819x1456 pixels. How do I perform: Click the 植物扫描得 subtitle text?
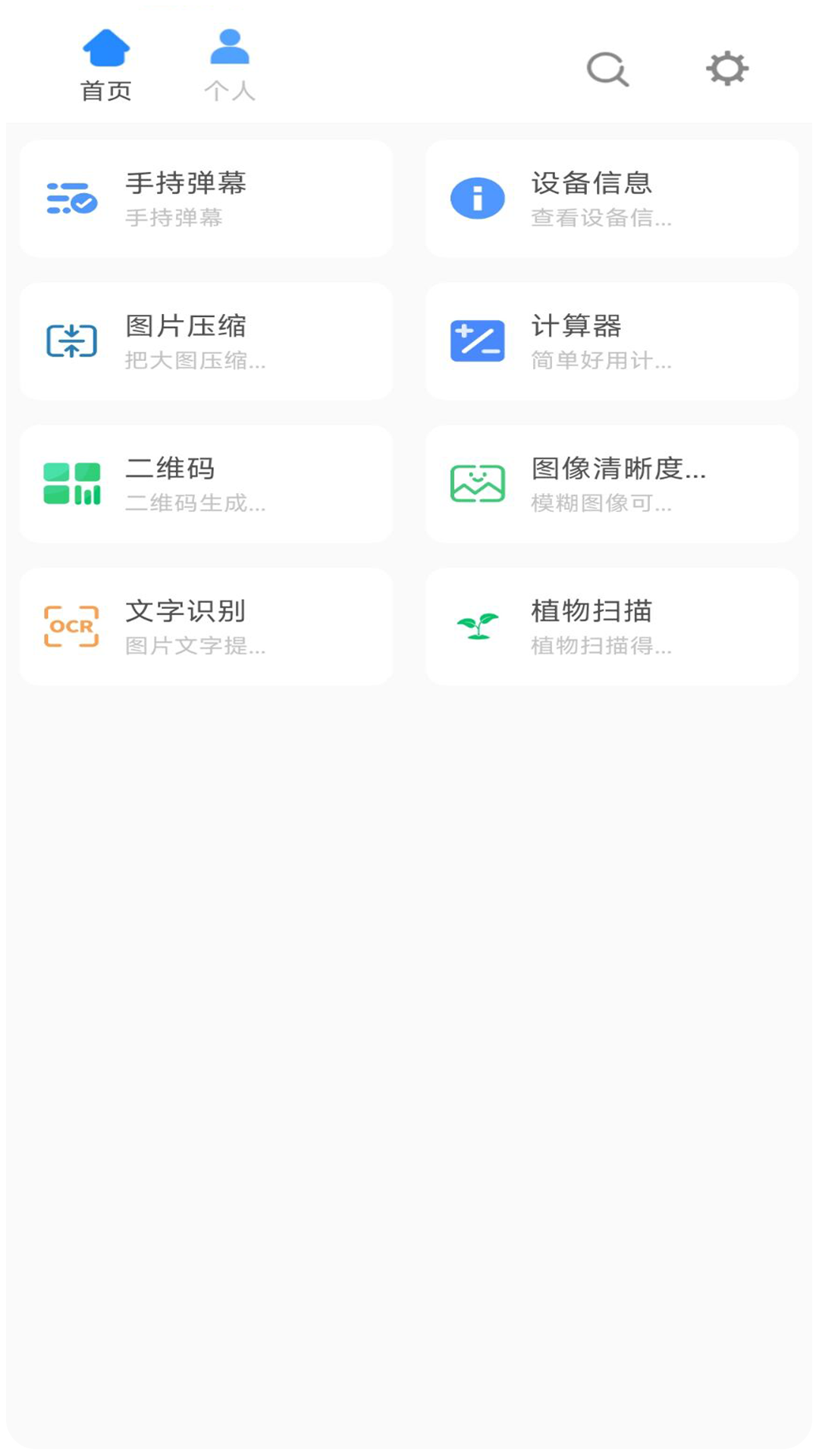(x=600, y=648)
